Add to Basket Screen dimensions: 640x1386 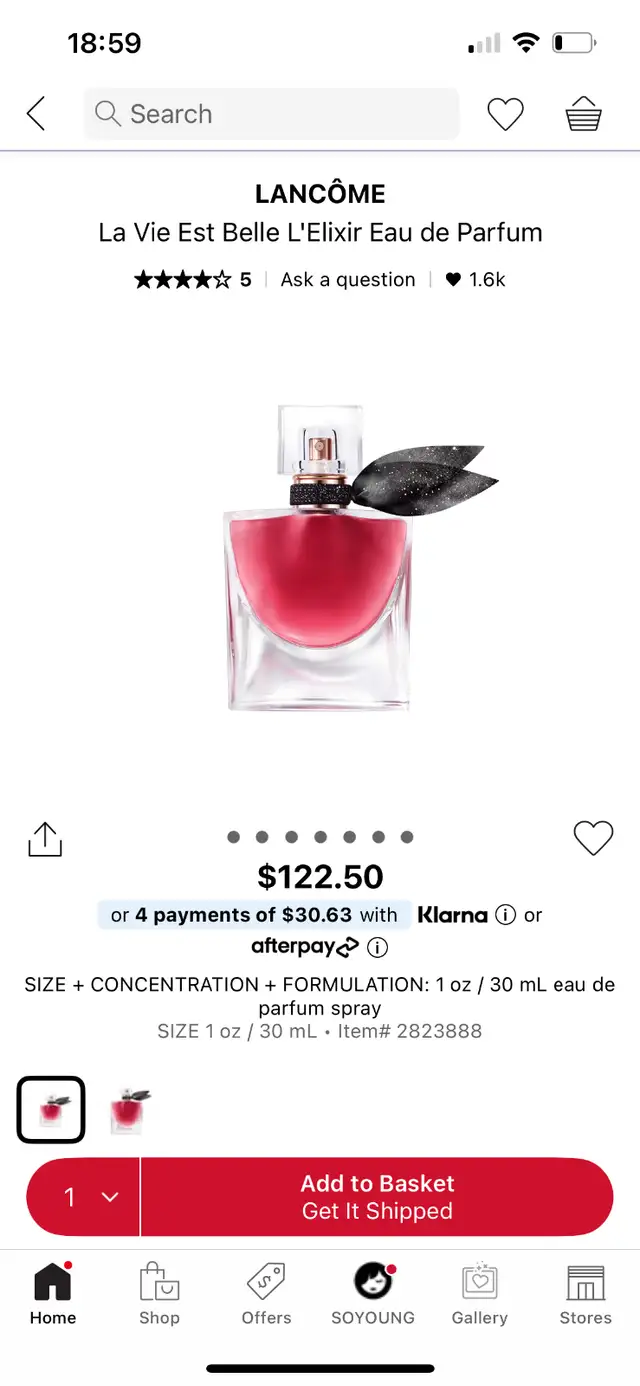[x=377, y=1197]
